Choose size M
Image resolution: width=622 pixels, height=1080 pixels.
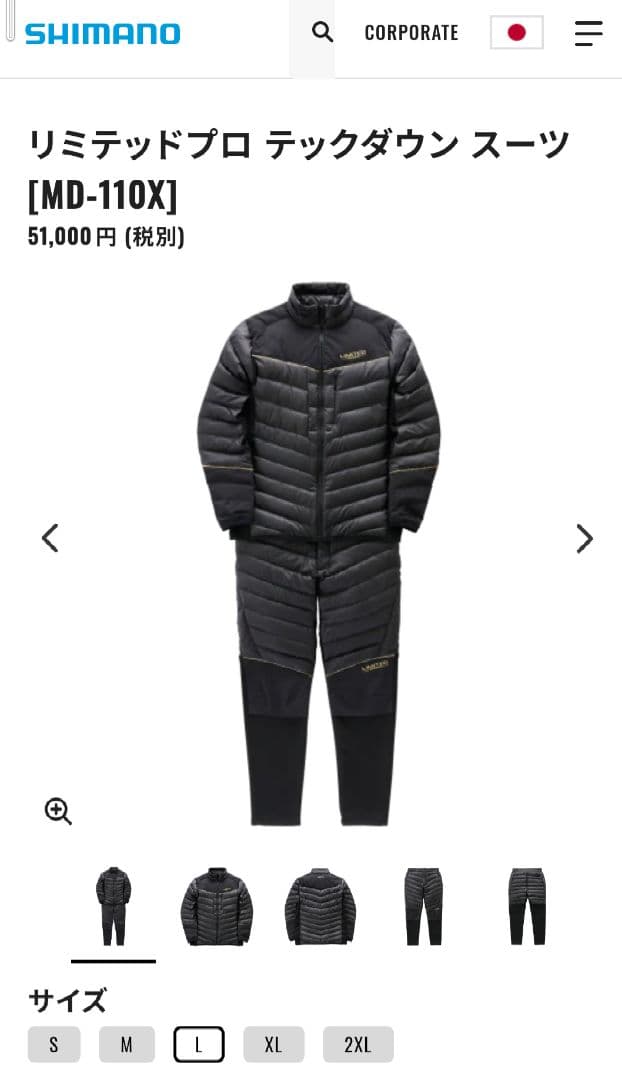pyautogui.click(x=126, y=1044)
